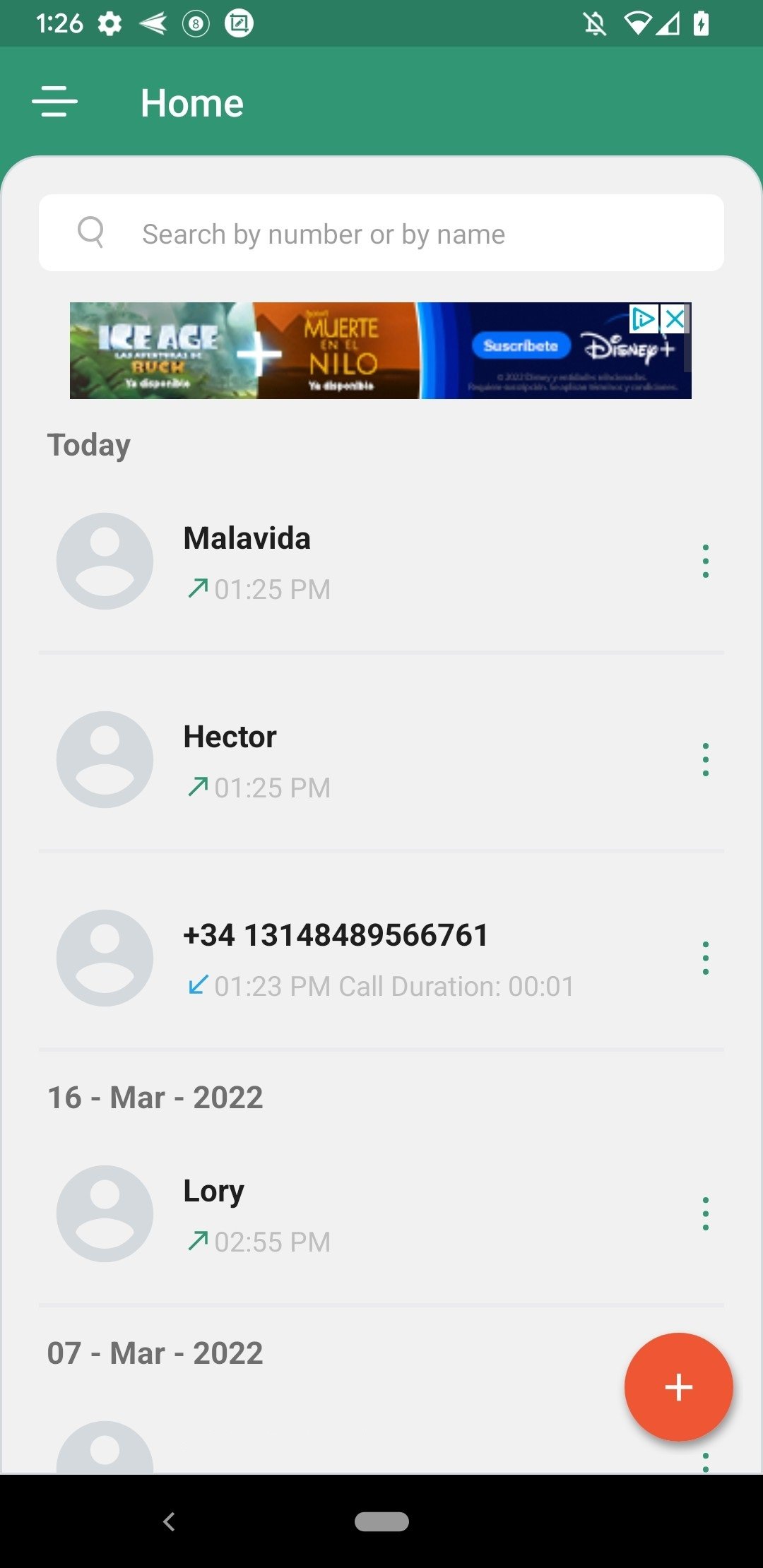763x1568 pixels.
Task: Go back using the system back button
Action: (169, 1521)
